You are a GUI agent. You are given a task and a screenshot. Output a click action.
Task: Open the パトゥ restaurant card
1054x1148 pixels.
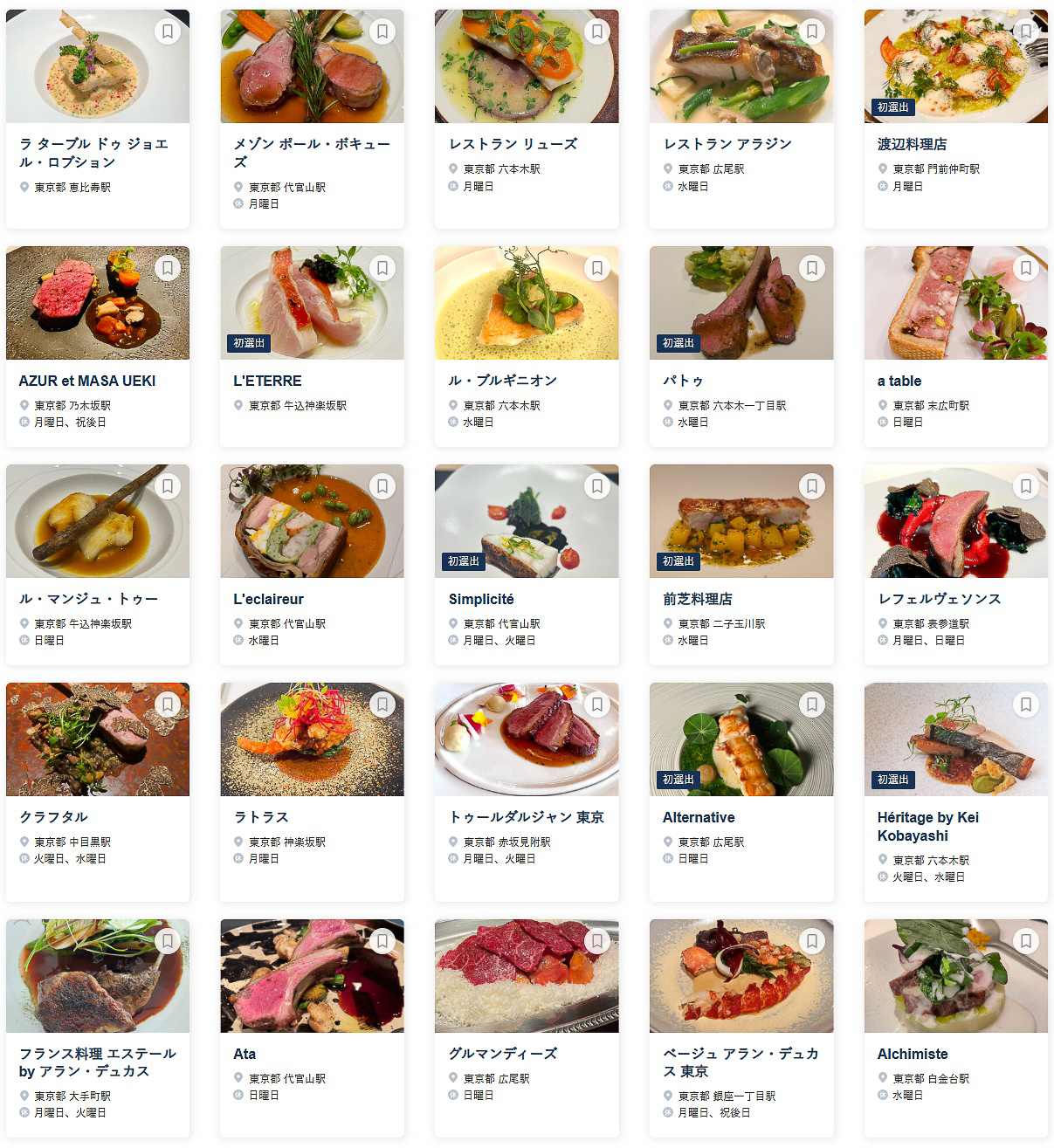click(x=683, y=381)
